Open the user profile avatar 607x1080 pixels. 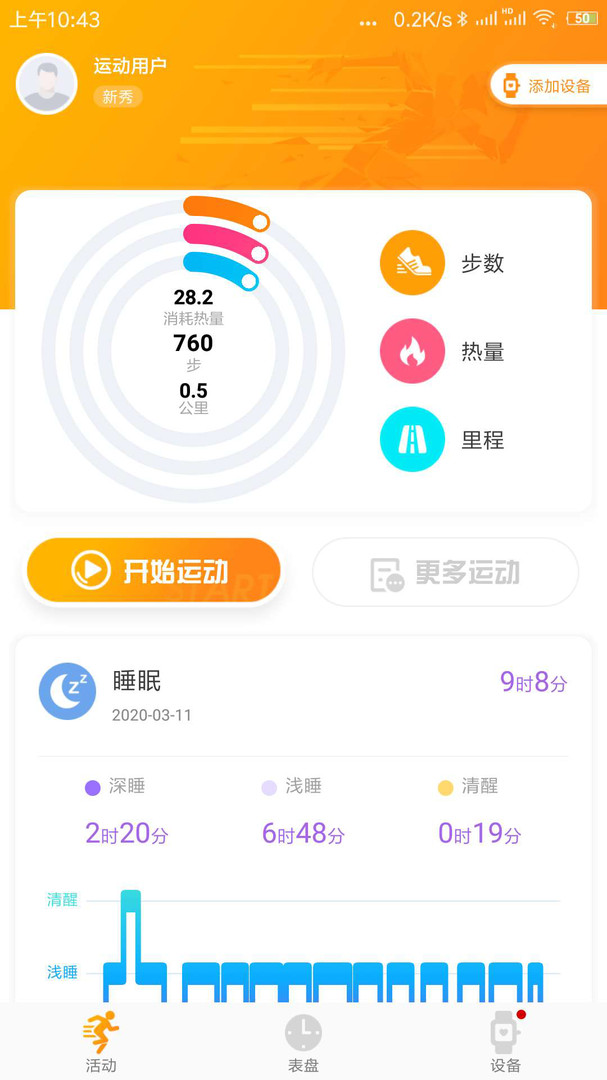click(47, 84)
